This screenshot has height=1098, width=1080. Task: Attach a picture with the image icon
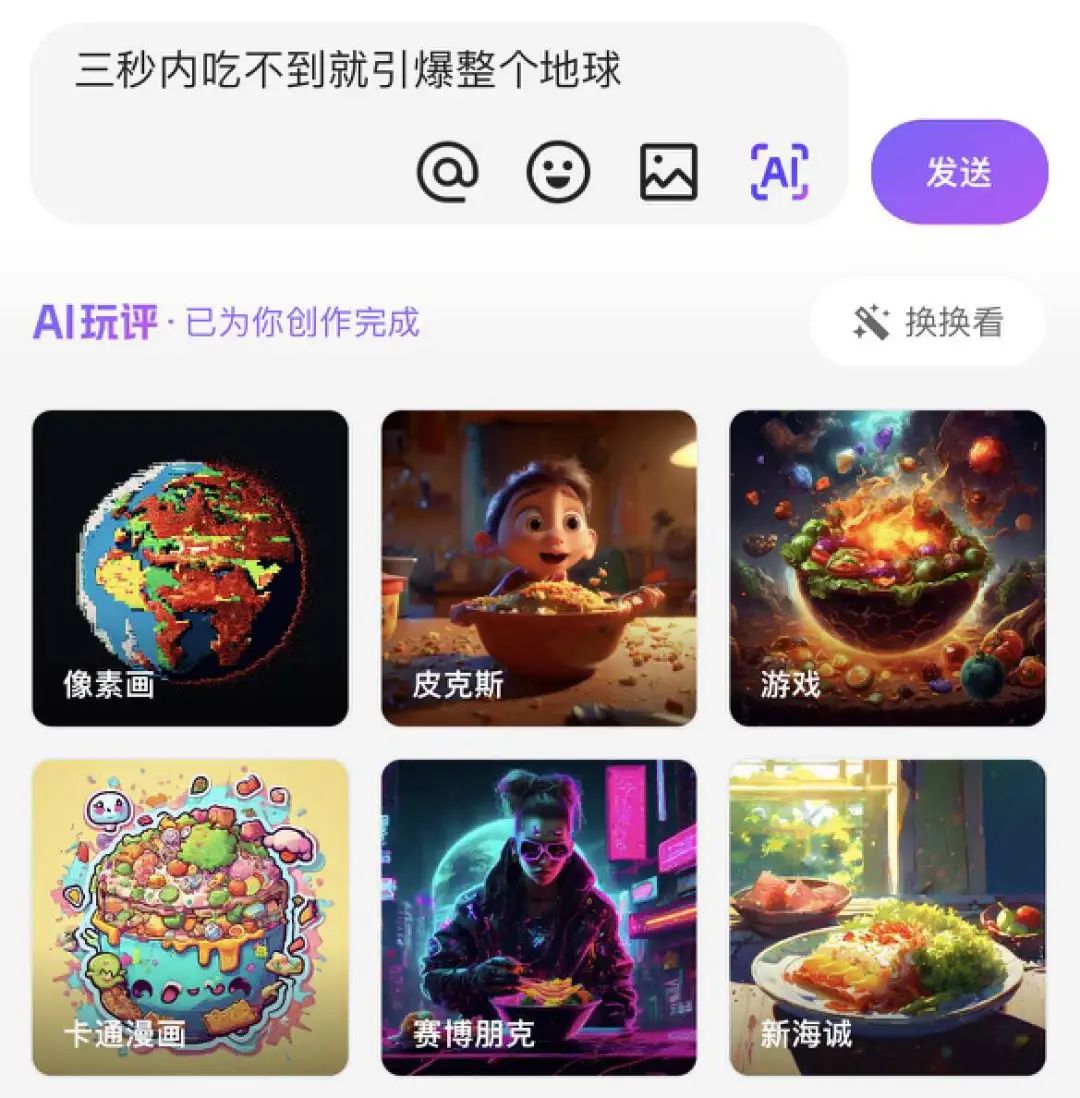pos(668,172)
